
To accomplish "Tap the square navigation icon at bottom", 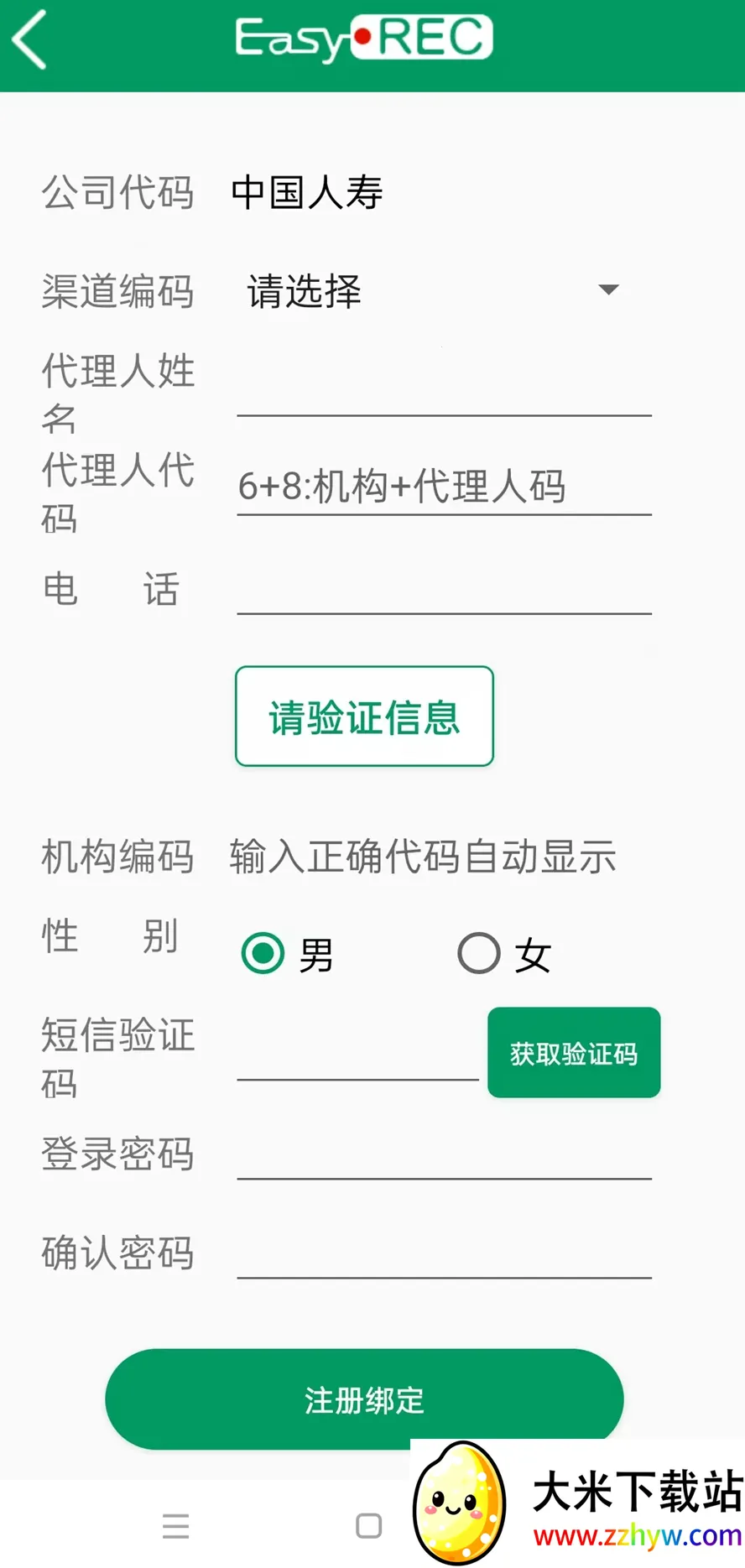I will pyautogui.click(x=367, y=1527).
